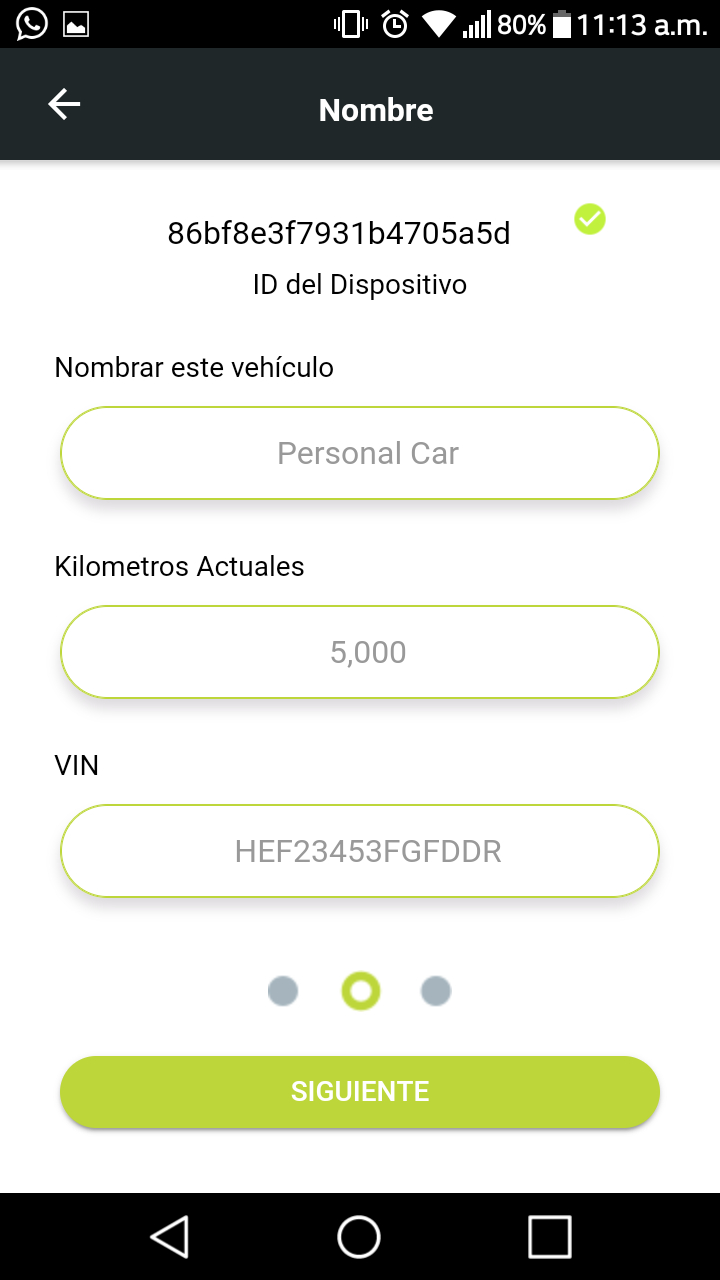The height and width of the screenshot is (1280, 720).
Task: Jump to the first page indicator dot
Action: (283, 991)
